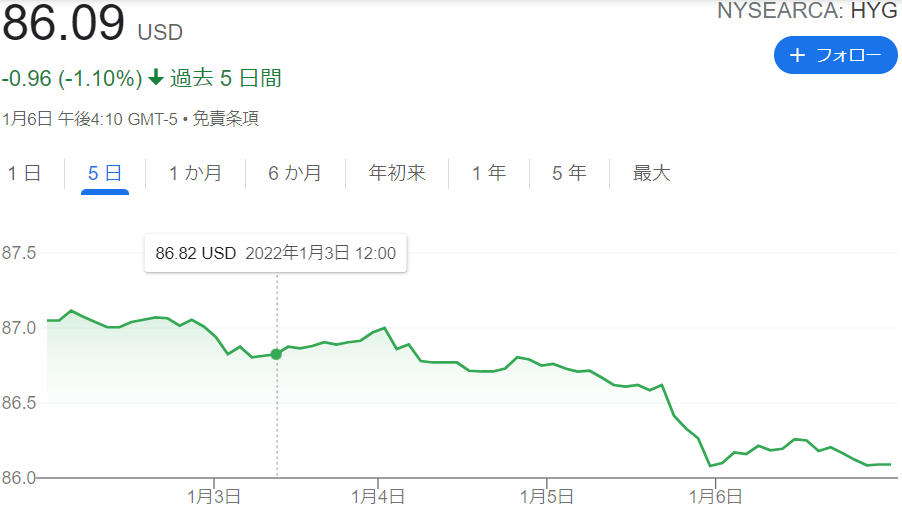Select the 5日 range tab
The width and height of the screenshot is (902, 507).
point(105,173)
